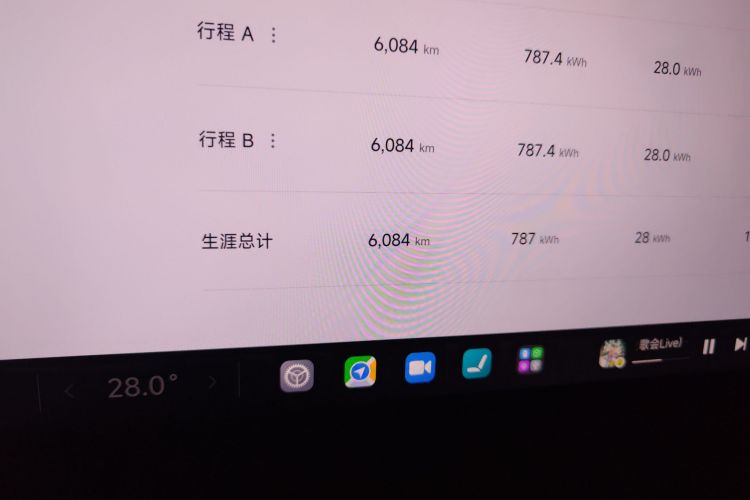Open the seat controls app

click(x=477, y=363)
